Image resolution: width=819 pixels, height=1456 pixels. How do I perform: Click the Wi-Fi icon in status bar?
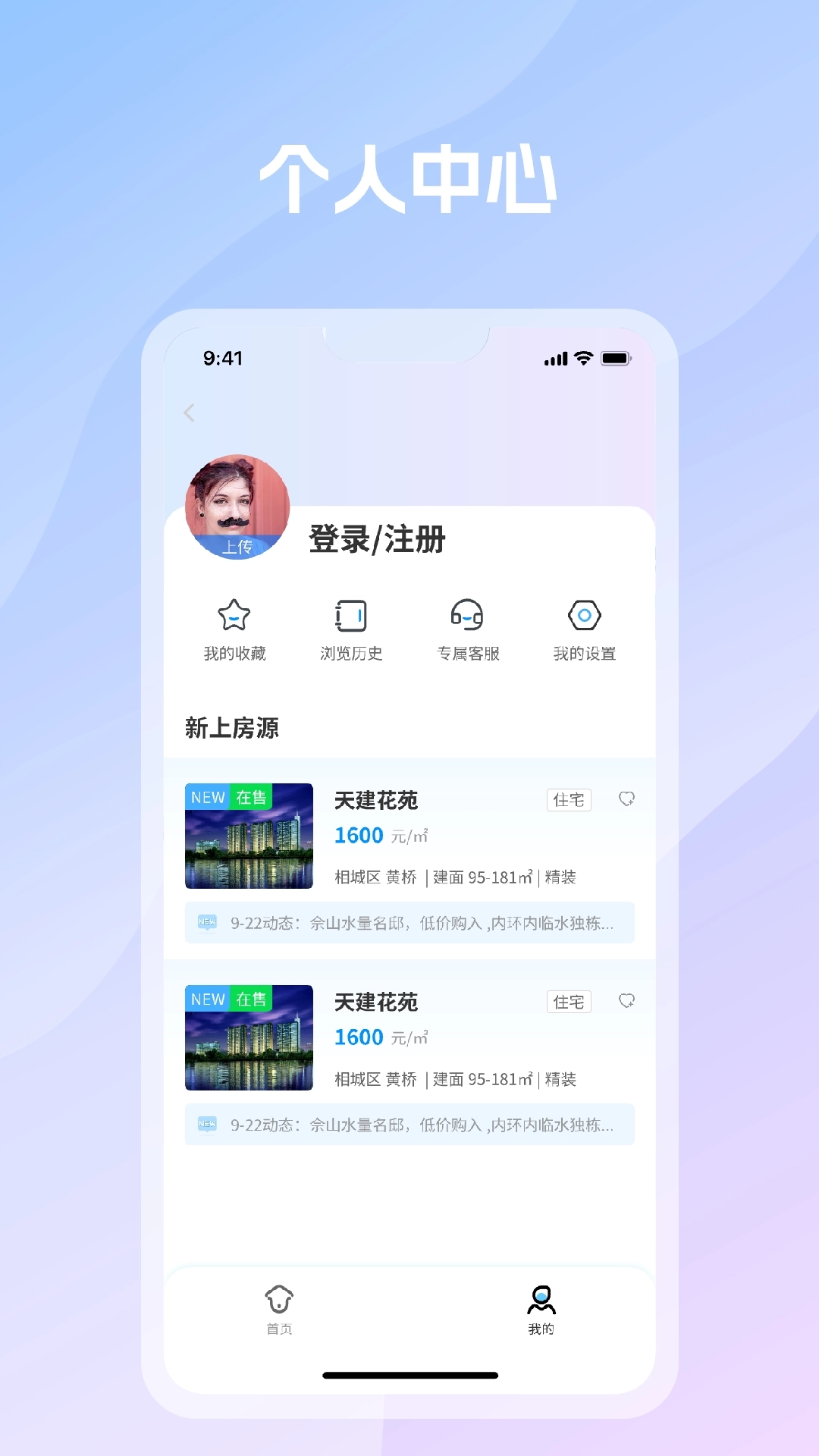click(581, 359)
